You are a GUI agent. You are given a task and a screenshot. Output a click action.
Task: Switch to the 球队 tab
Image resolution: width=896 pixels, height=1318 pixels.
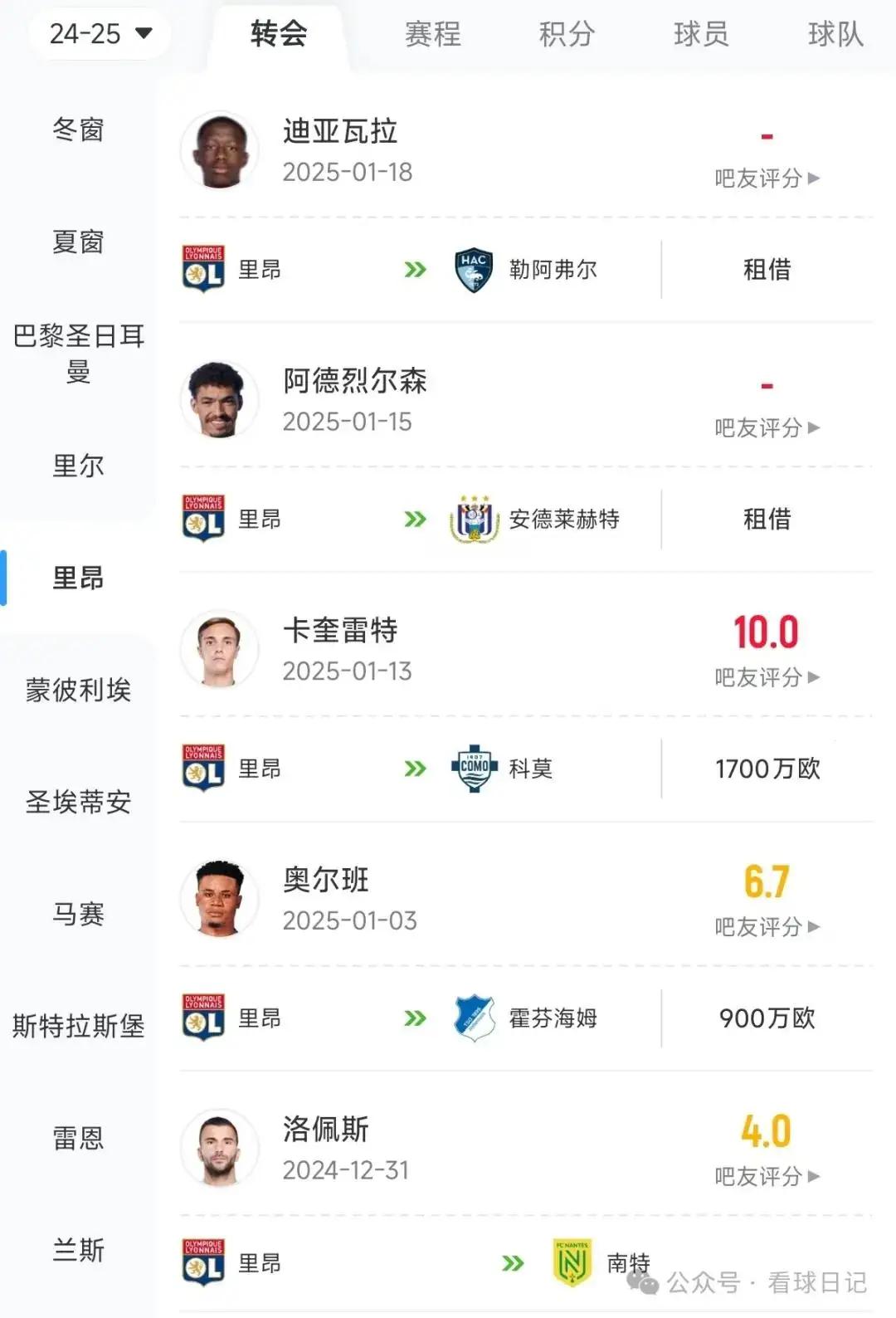point(835,34)
